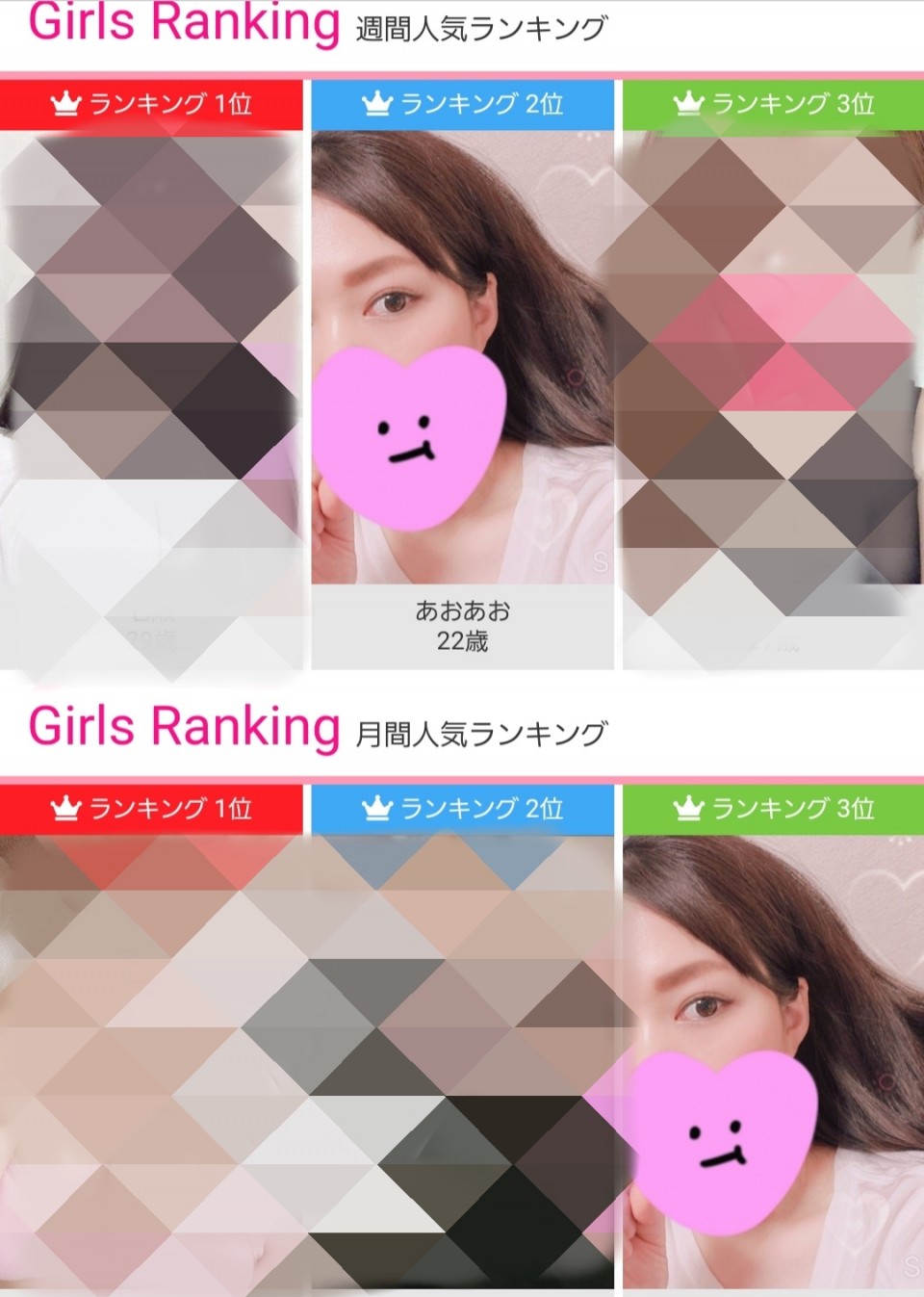Open the weekly ranking 3位 girl card
Screen dimensions: 924x1297
click(x=773, y=385)
